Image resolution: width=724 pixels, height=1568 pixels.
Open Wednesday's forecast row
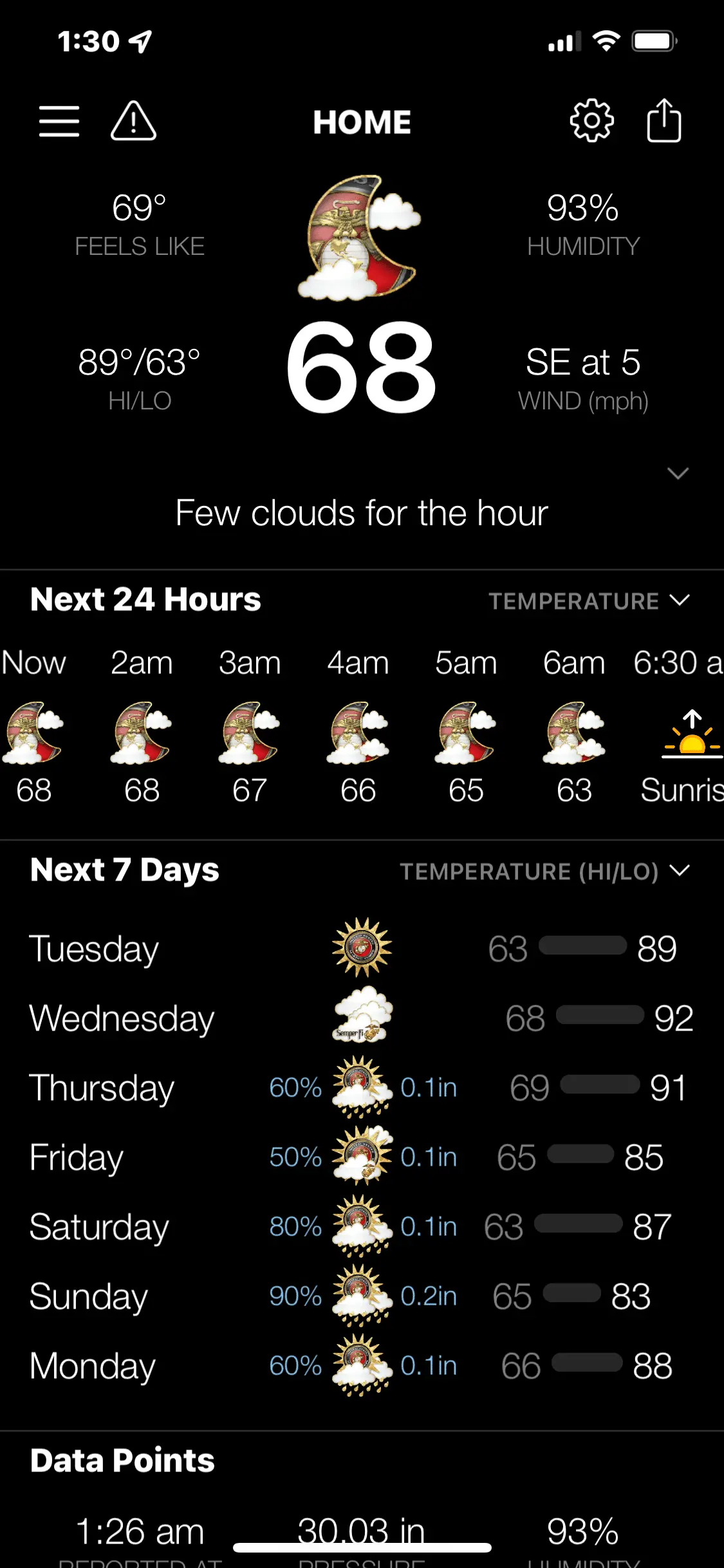(x=362, y=1018)
